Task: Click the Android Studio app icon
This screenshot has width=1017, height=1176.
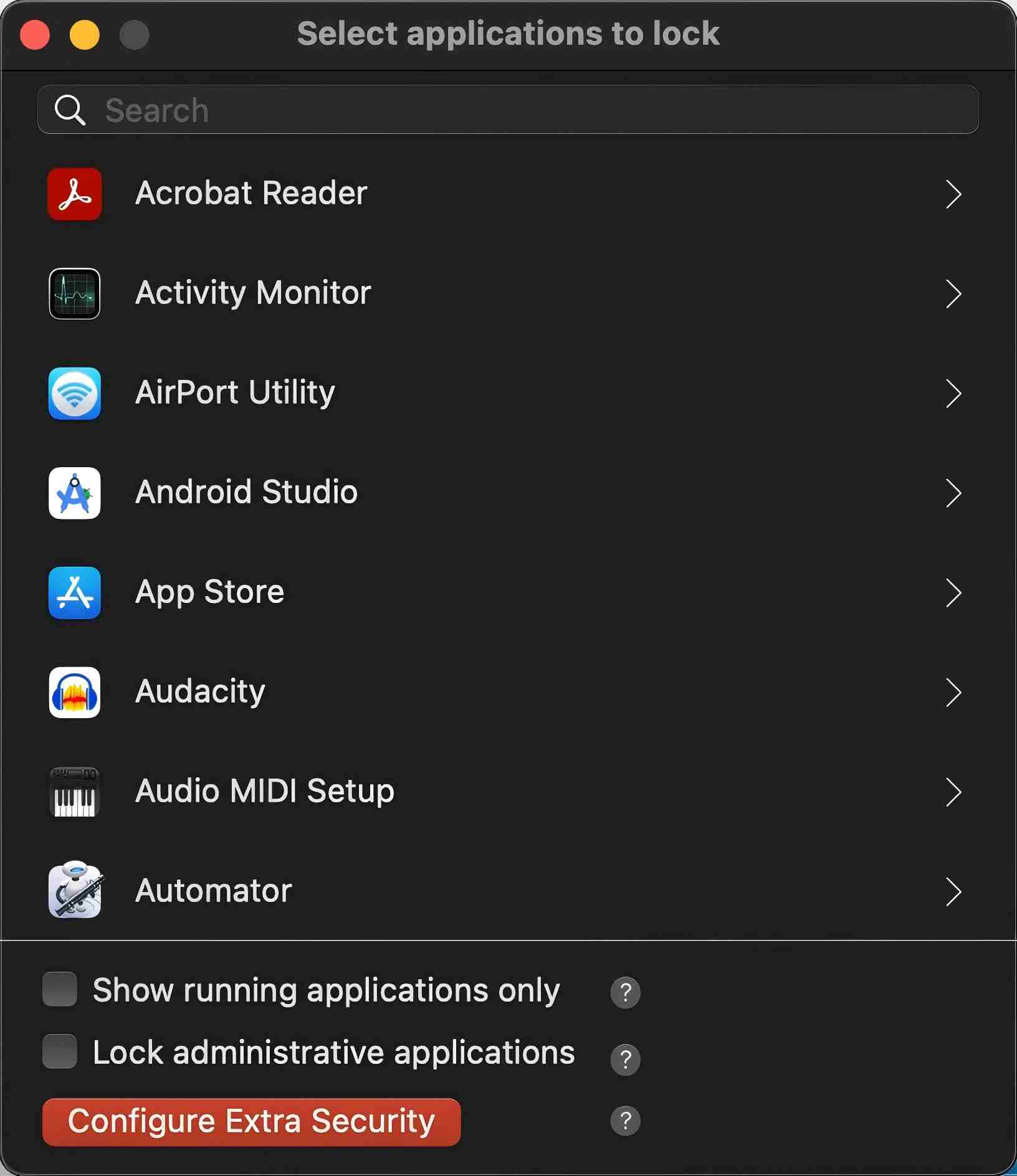Action: (x=74, y=493)
